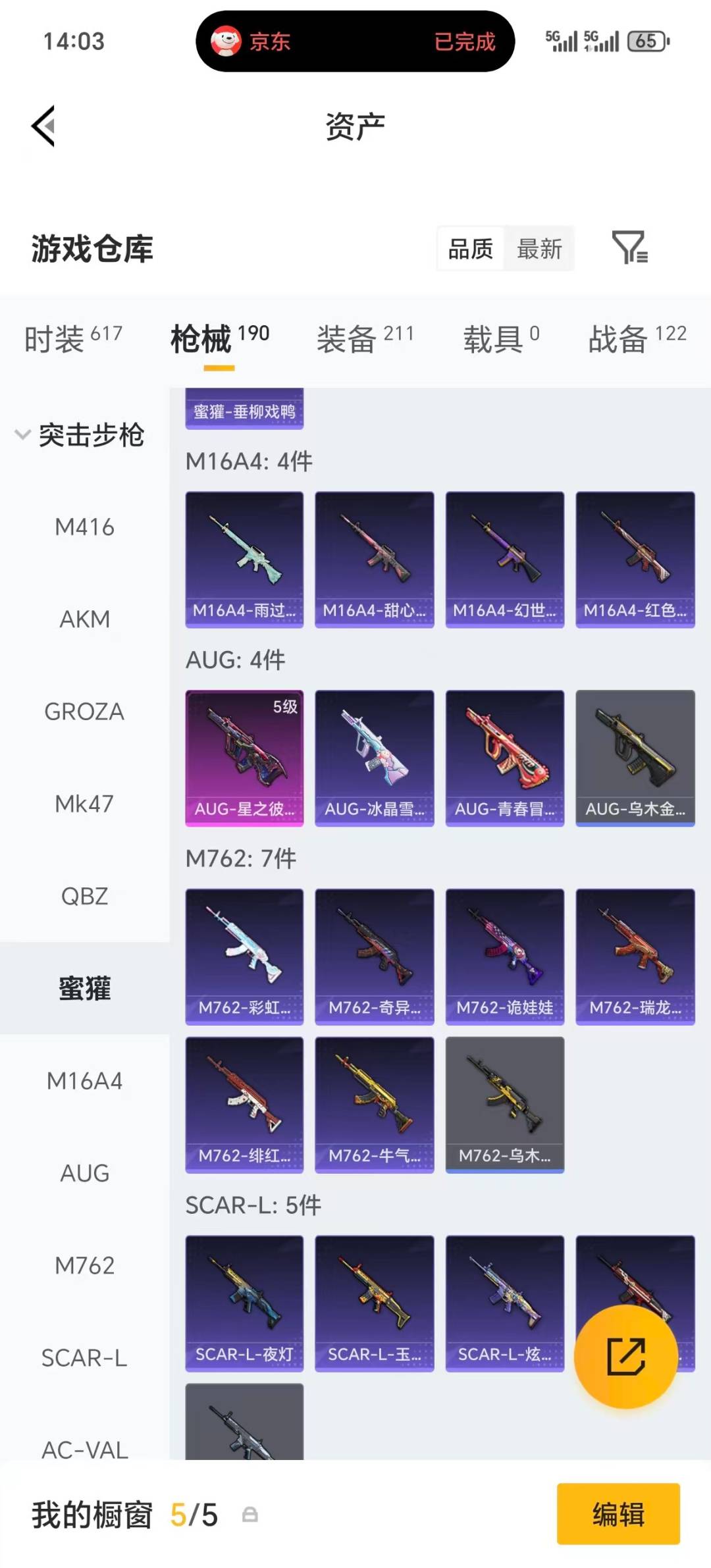Sort the warehouse by 最新

[x=539, y=249]
